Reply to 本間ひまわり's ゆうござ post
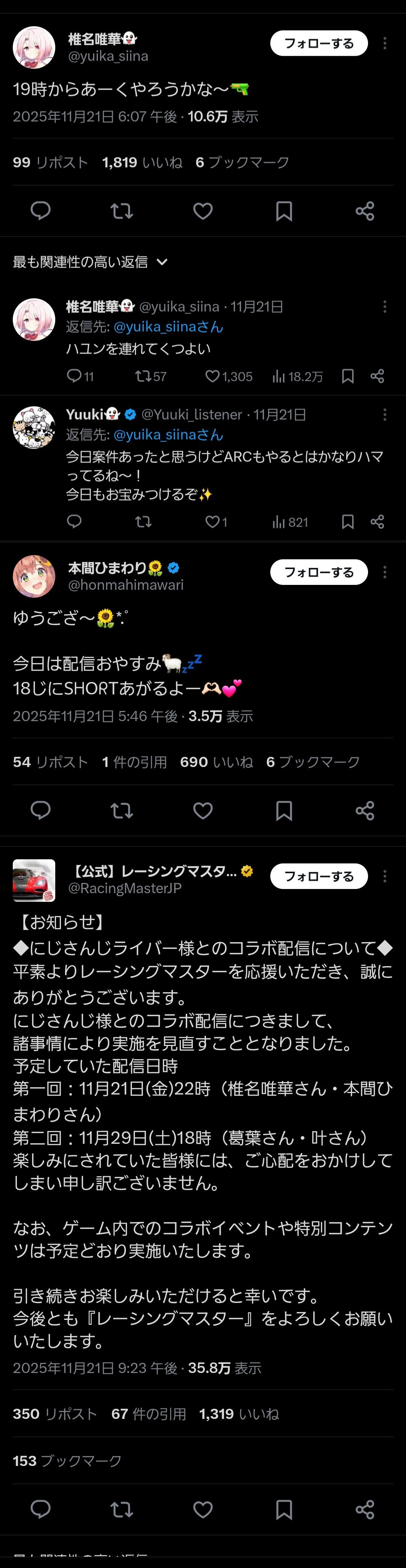Image resolution: width=406 pixels, height=1568 pixels. coord(41,810)
